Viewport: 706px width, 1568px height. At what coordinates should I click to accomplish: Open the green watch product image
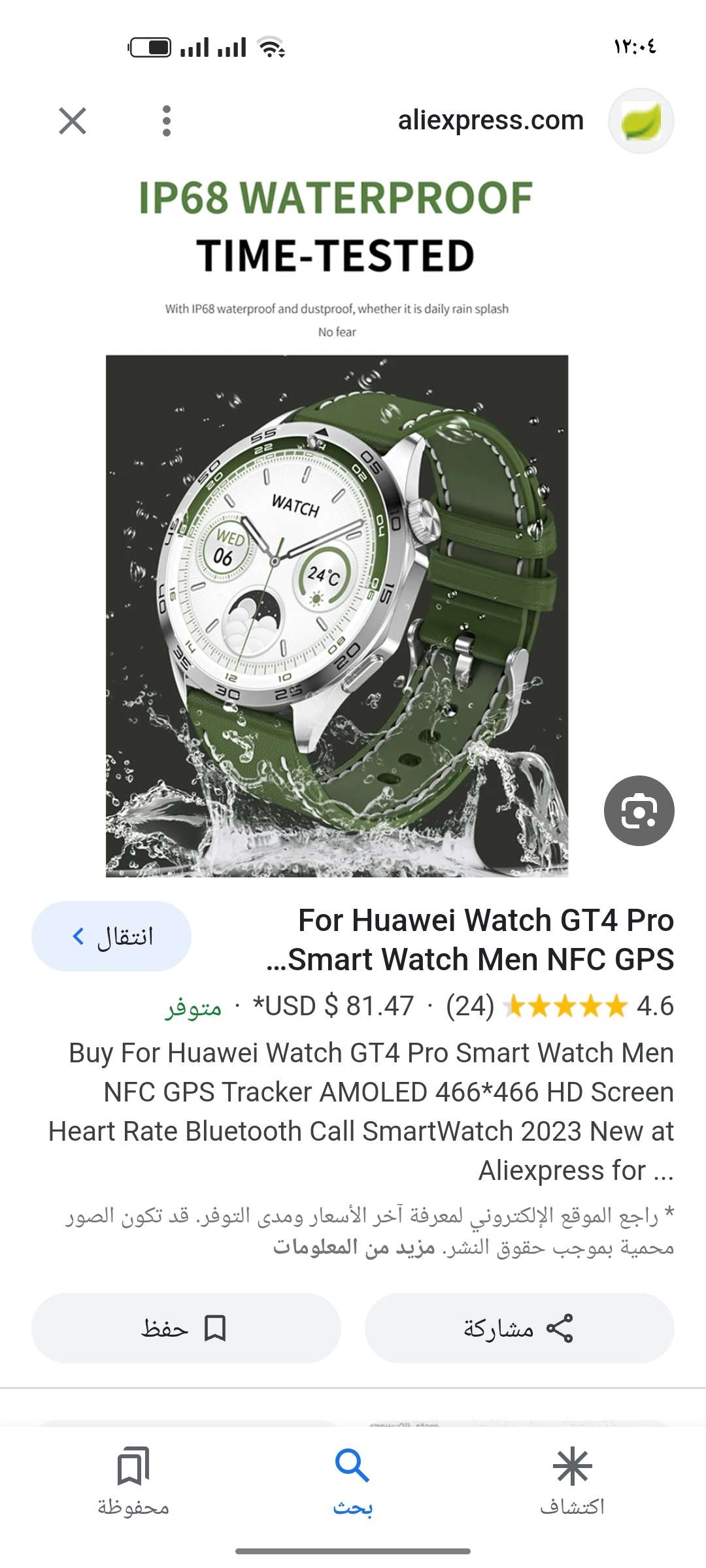click(337, 614)
